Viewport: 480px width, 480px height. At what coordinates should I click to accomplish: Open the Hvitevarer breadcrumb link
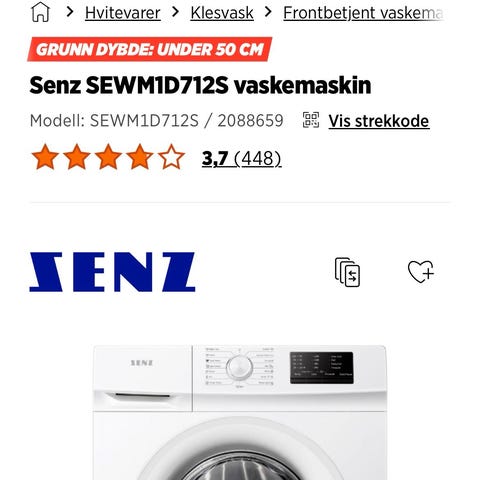(x=123, y=13)
